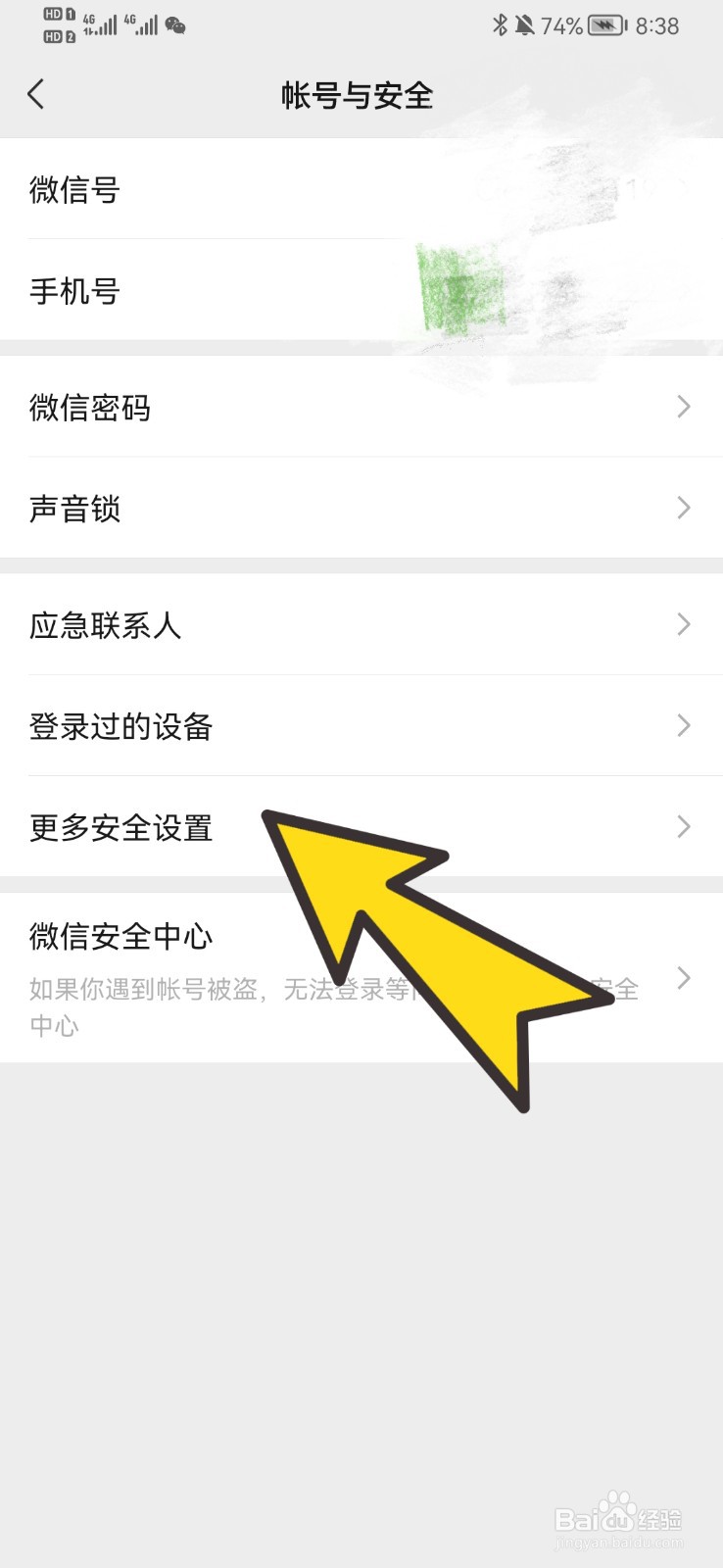Click the 微信号 row
The height and width of the screenshot is (1568, 723).
(x=73, y=191)
